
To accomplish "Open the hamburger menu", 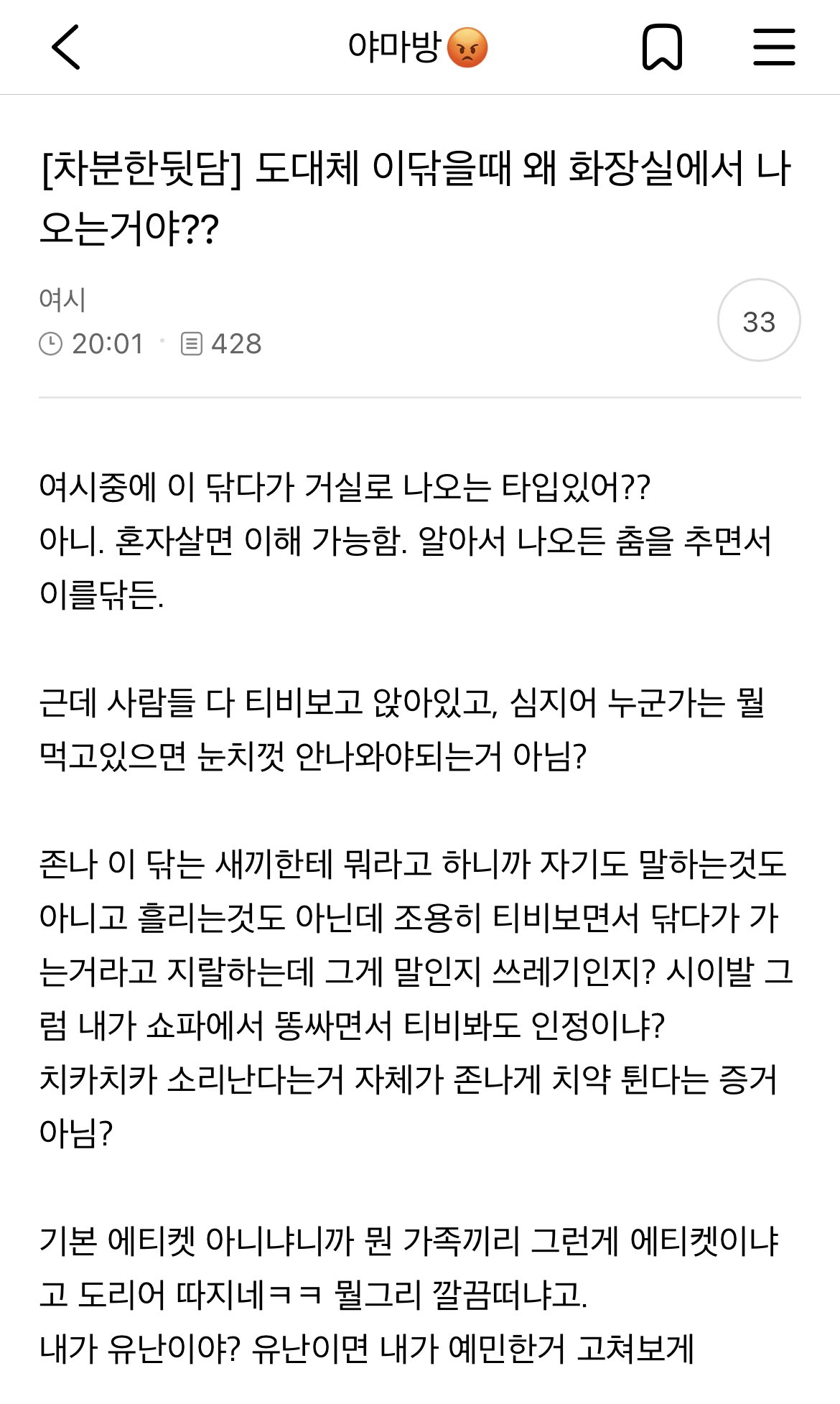I will click(774, 47).
